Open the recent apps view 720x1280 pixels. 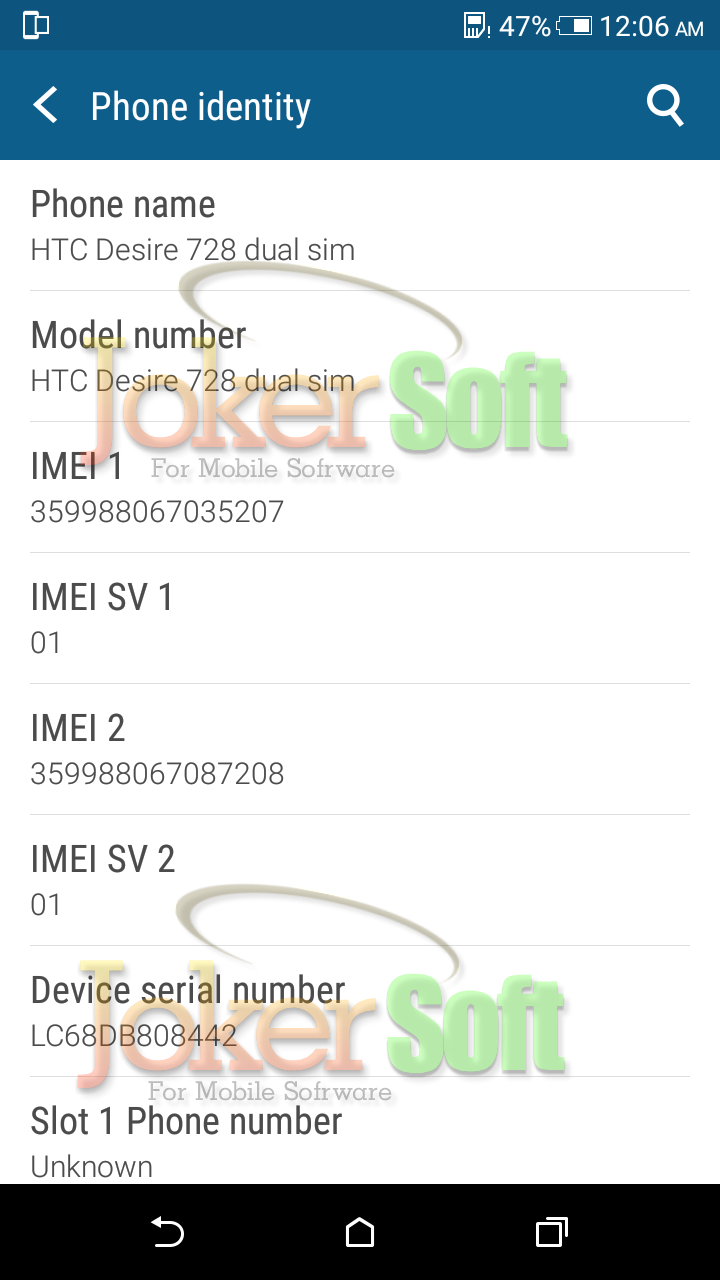coord(551,1232)
